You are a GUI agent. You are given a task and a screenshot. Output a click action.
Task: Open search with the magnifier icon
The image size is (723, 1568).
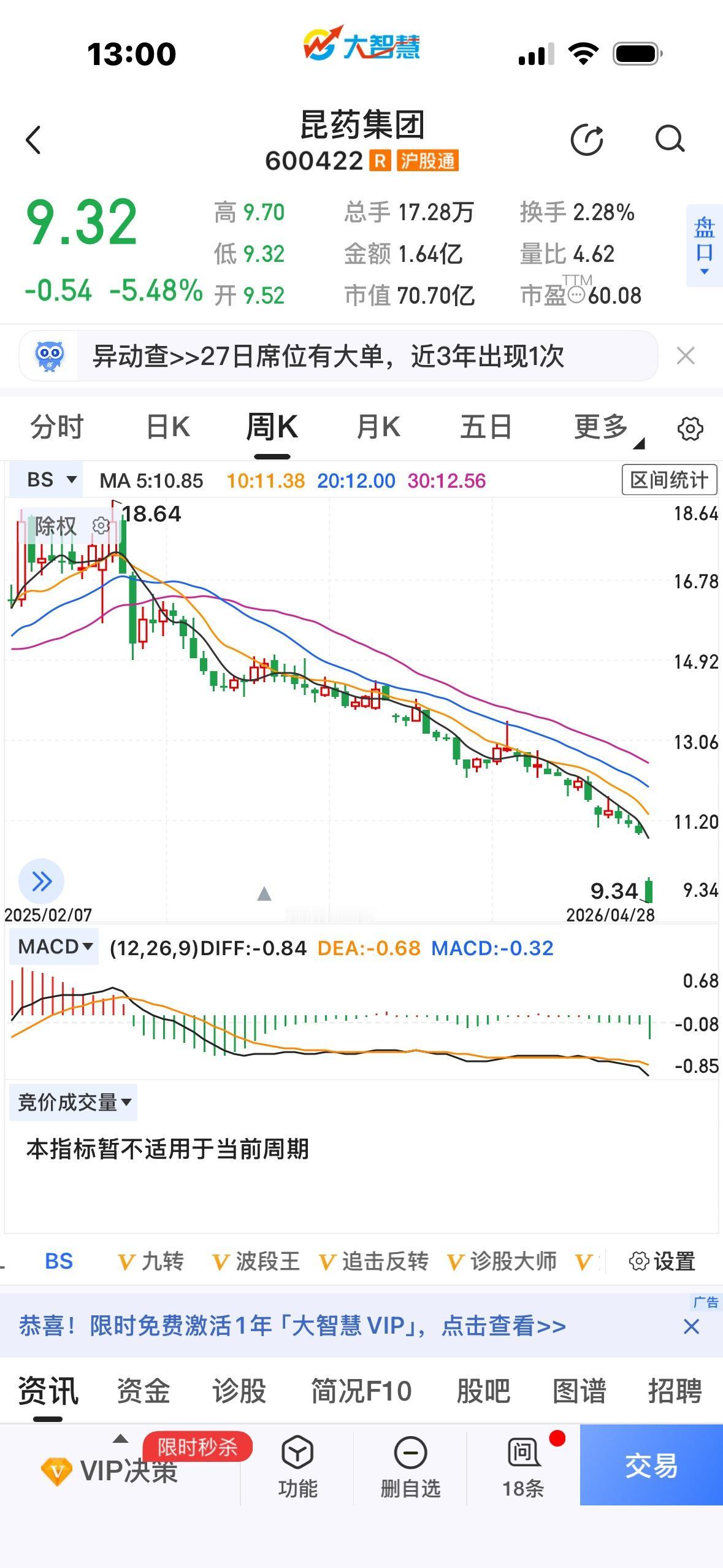point(670,140)
